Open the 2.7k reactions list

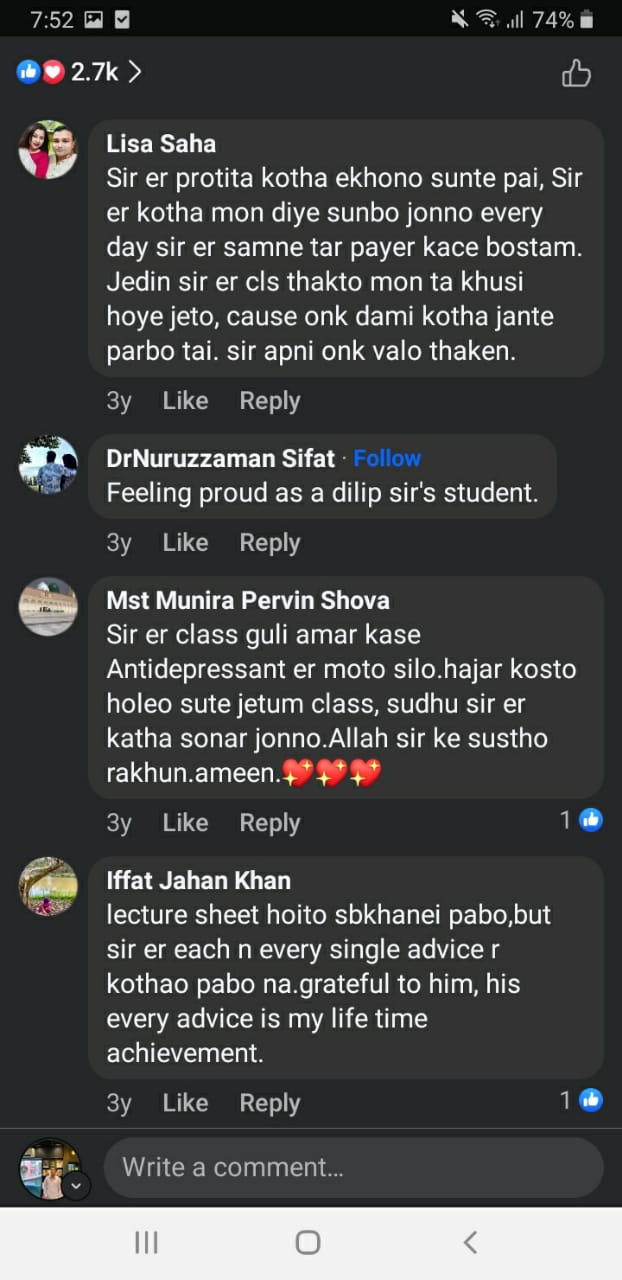(x=80, y=72)
